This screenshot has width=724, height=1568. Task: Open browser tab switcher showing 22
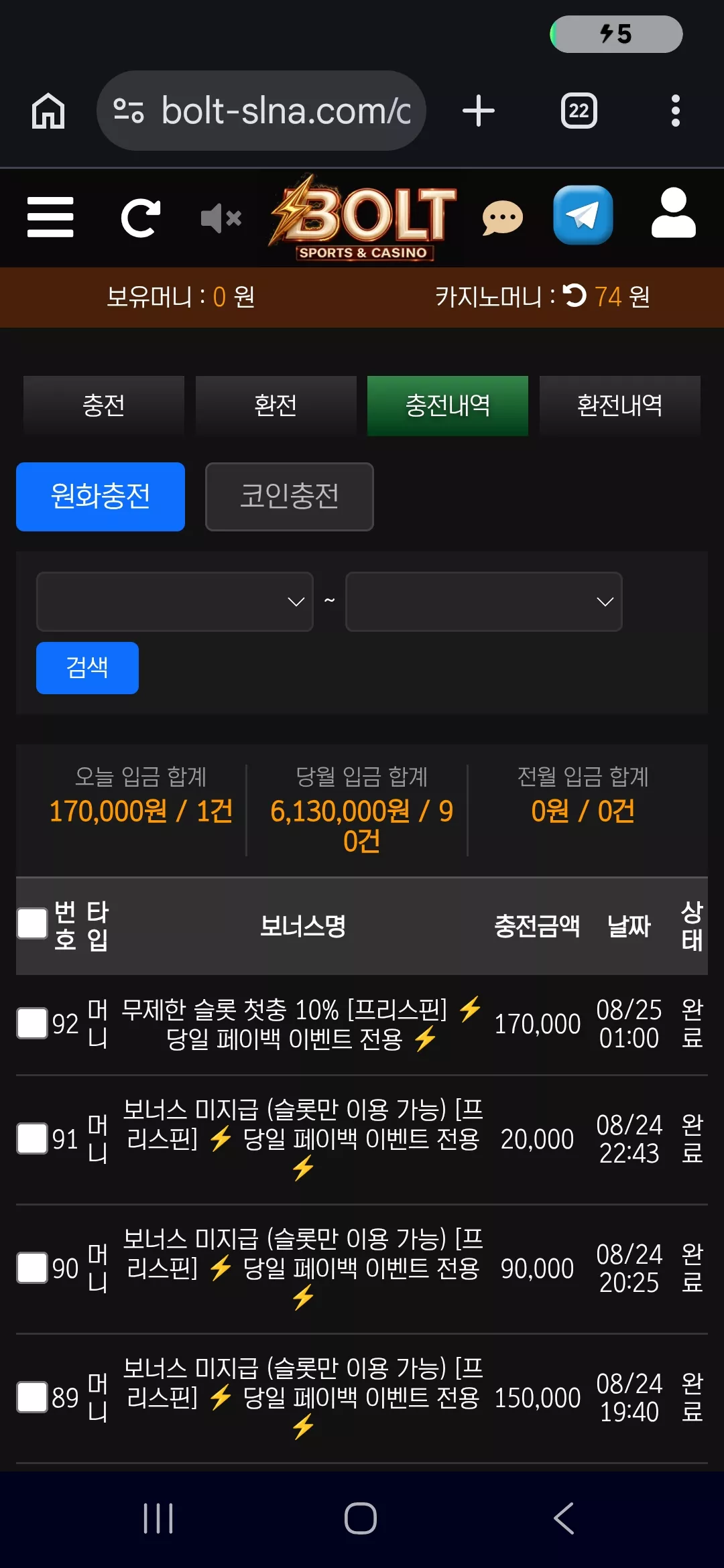click(579, 111)
